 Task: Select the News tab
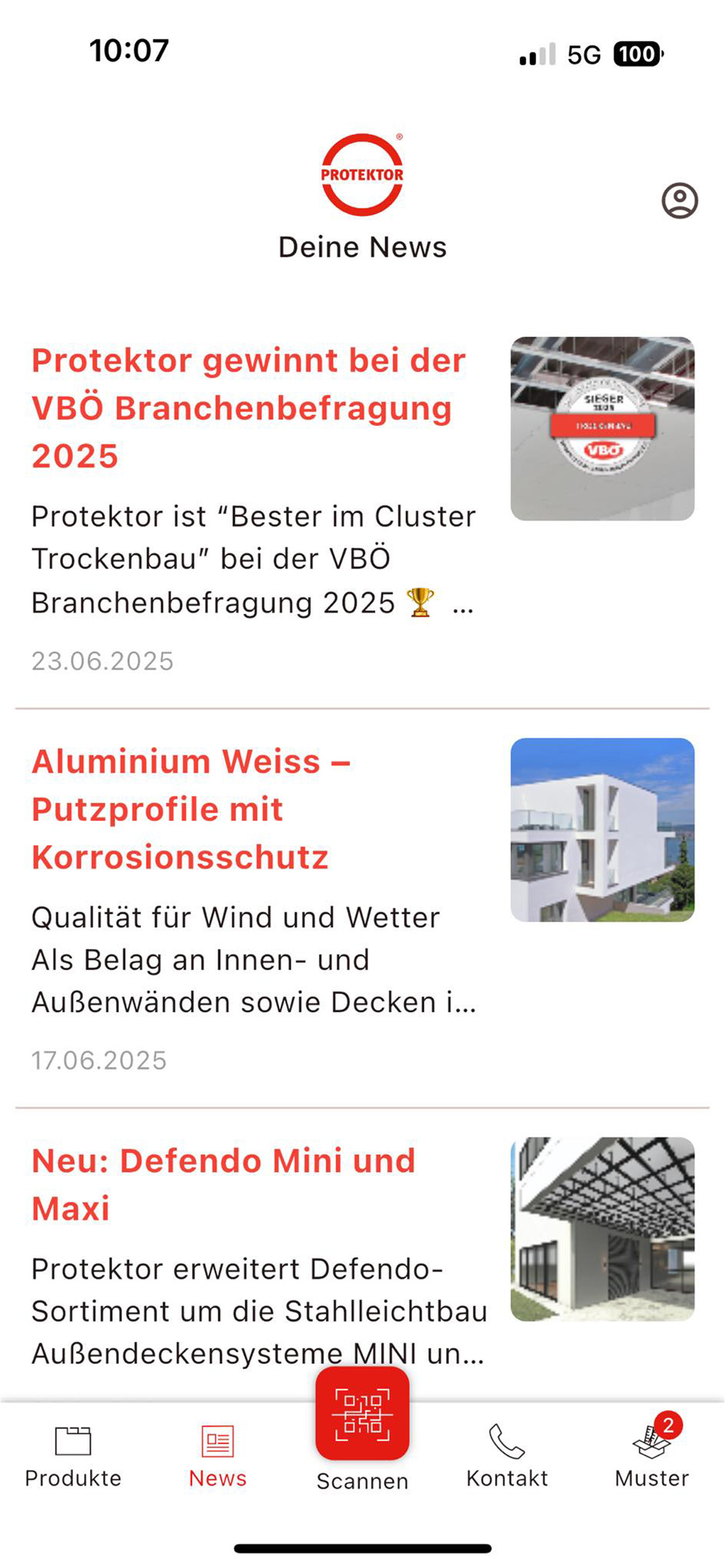tap(218, 1457)
